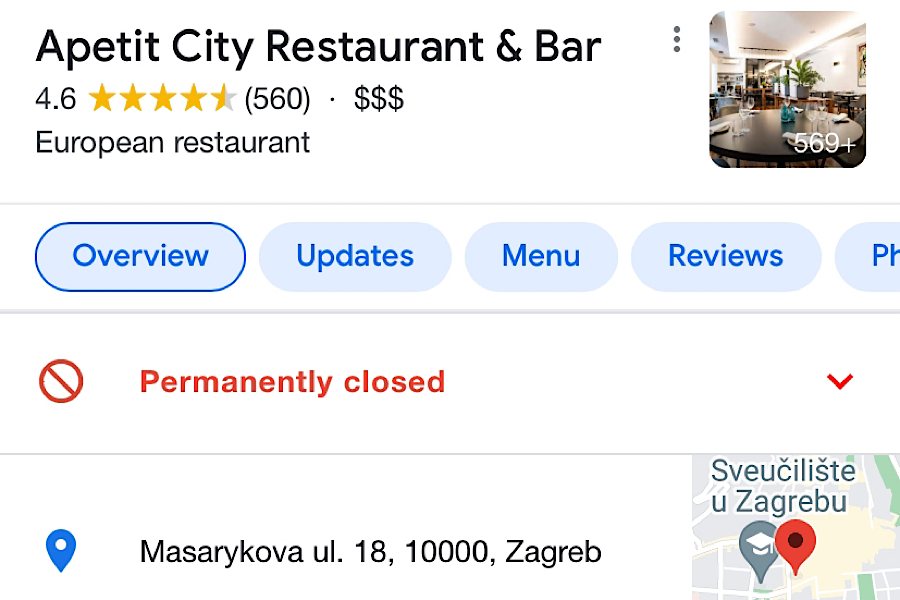Switch to the Reviews tab
This screenshot has width=900, height=600.
coord(726,256)
